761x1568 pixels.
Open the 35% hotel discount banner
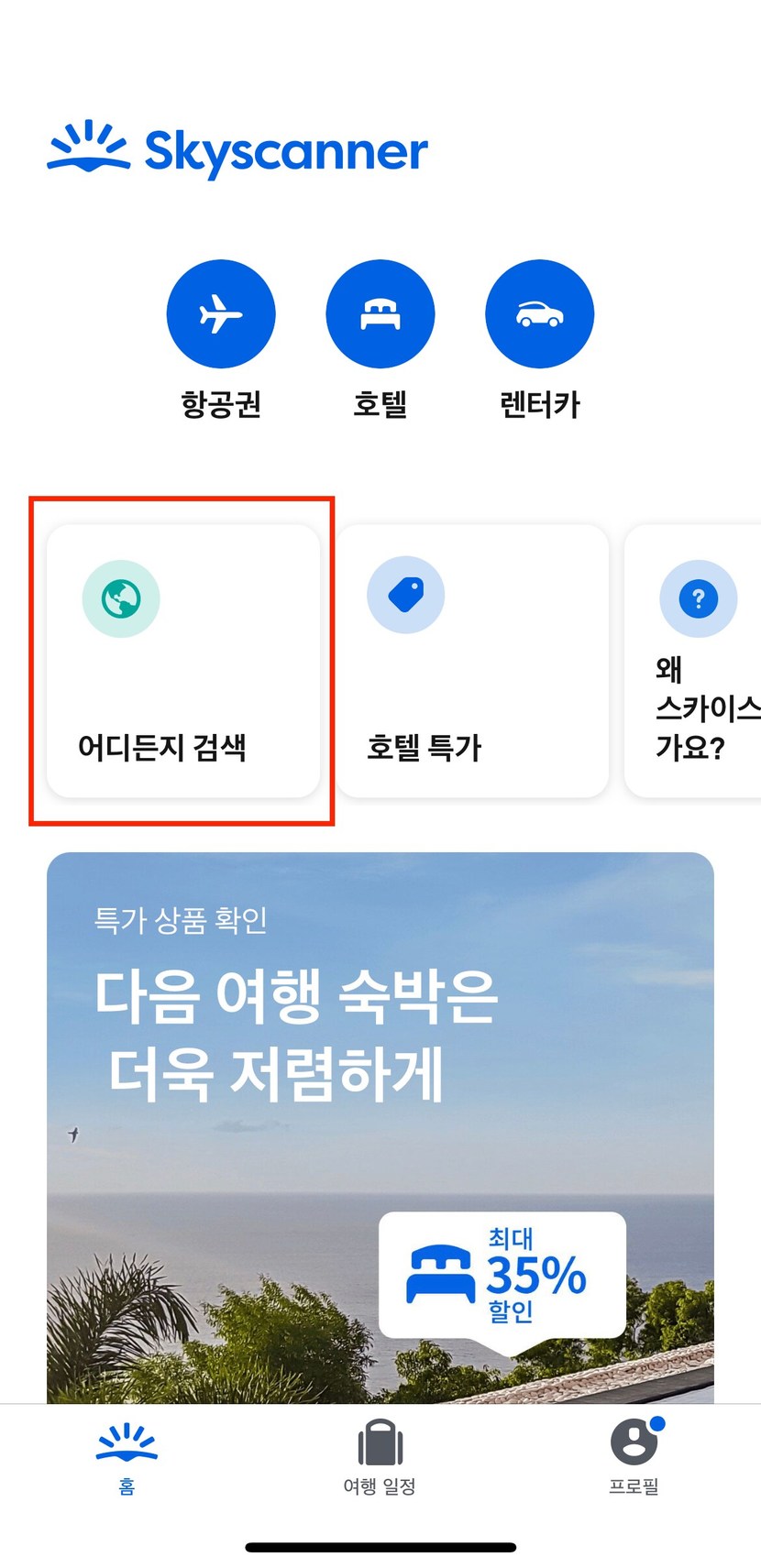pyautogui.click(x=380, y=1128)
